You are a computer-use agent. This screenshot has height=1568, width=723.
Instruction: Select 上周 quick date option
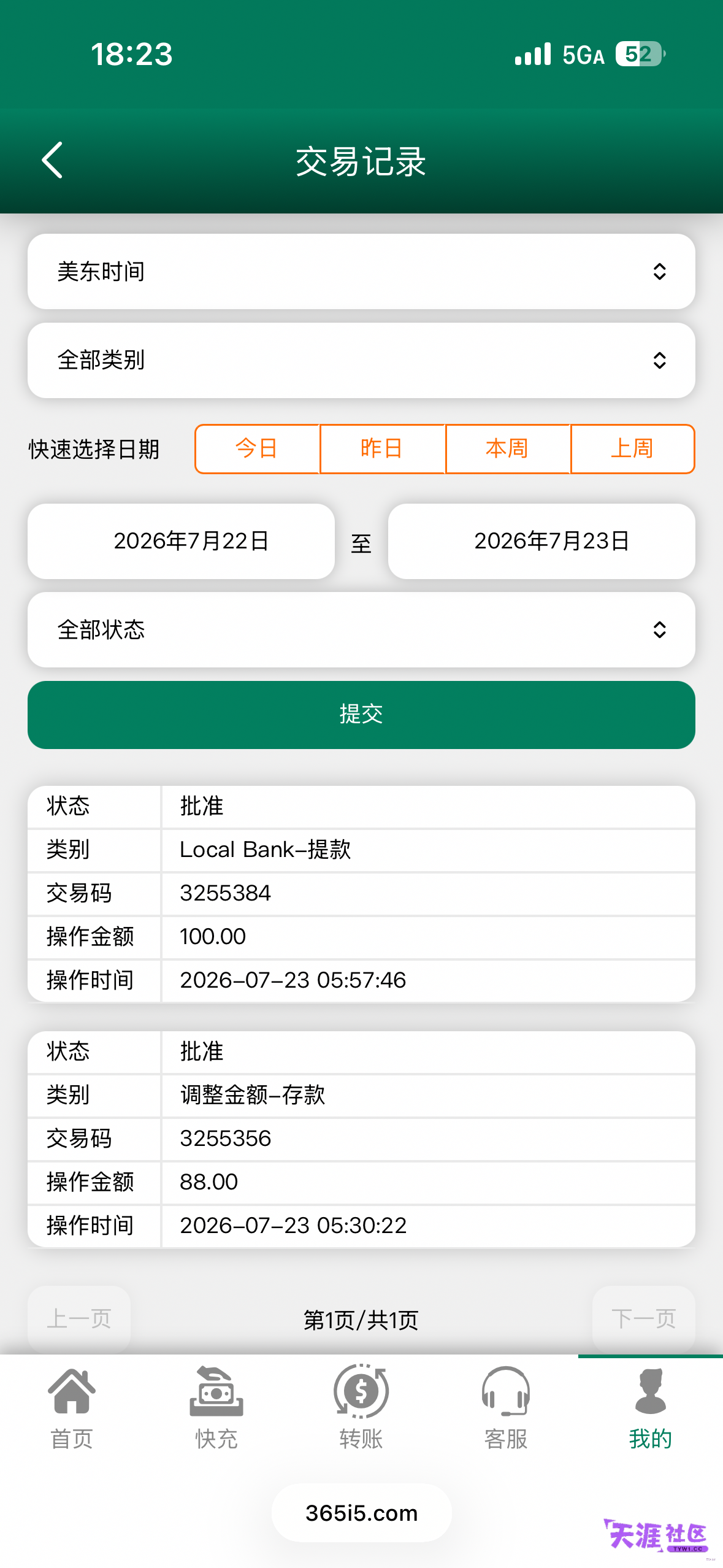(x=632, y=448)
